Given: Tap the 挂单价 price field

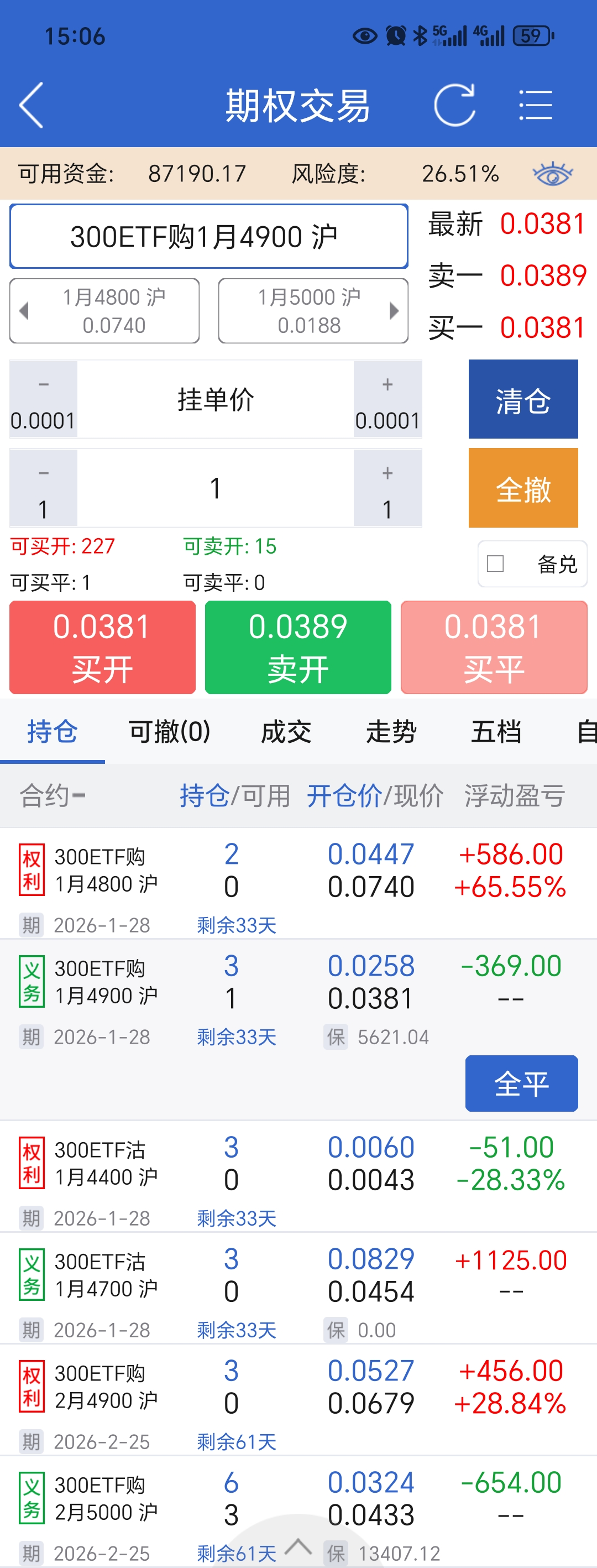Looking at the screenshot, I should pyautogui.click(x=216, y=399).
